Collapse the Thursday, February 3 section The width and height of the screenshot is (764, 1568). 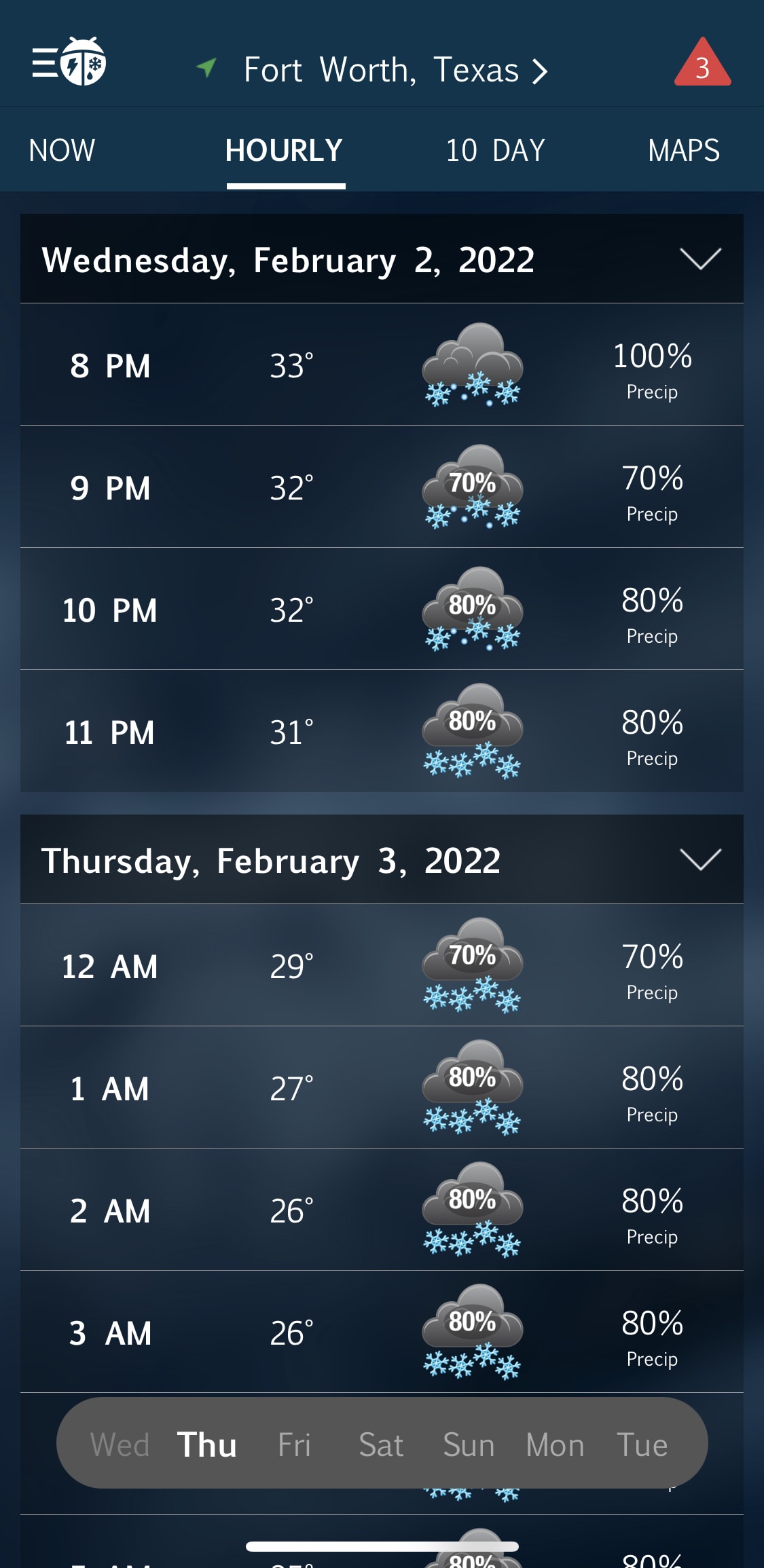pos(700,860)
